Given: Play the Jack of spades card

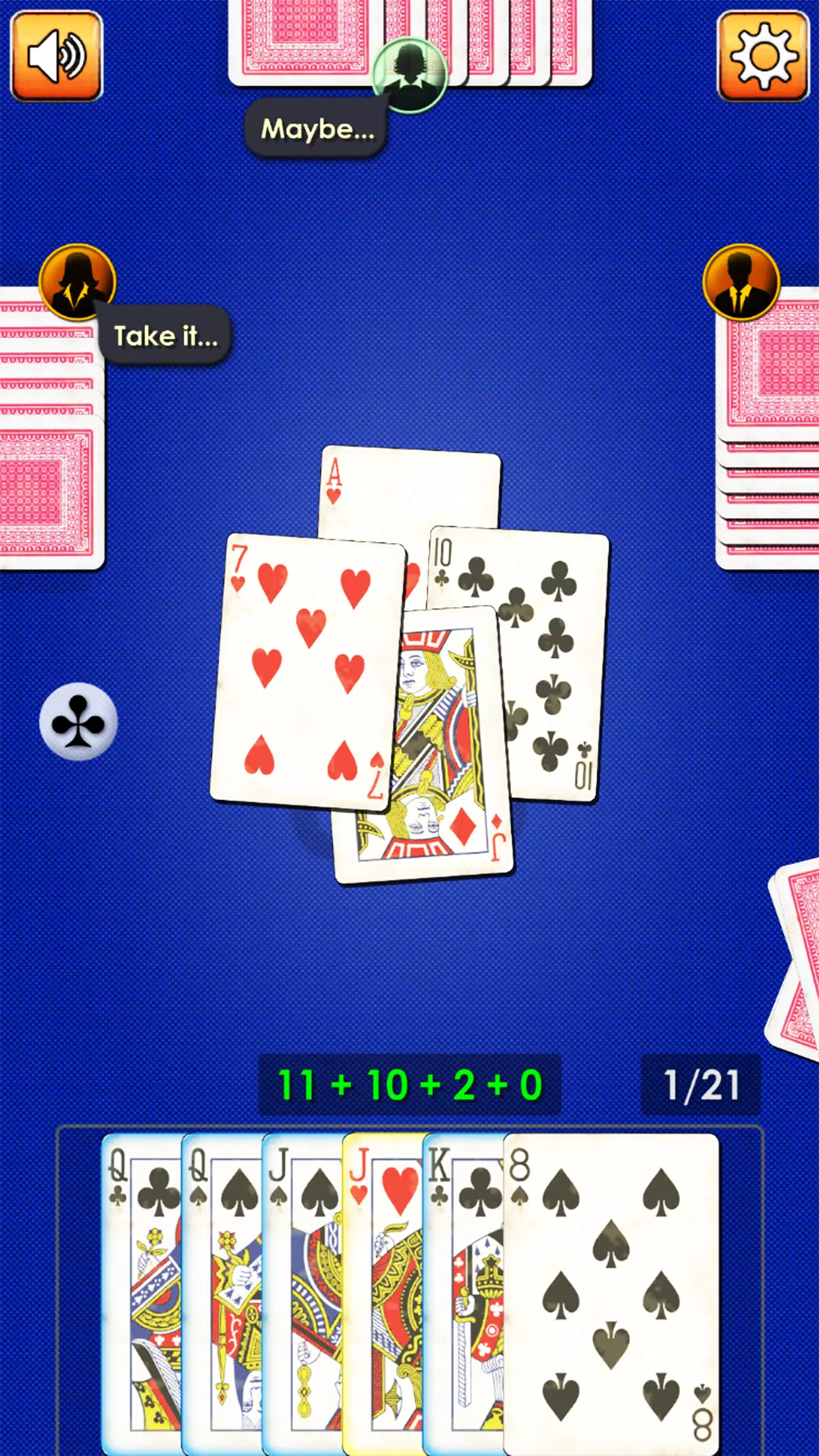Looking at the screenshot, I should click(x=303, y=1294).
